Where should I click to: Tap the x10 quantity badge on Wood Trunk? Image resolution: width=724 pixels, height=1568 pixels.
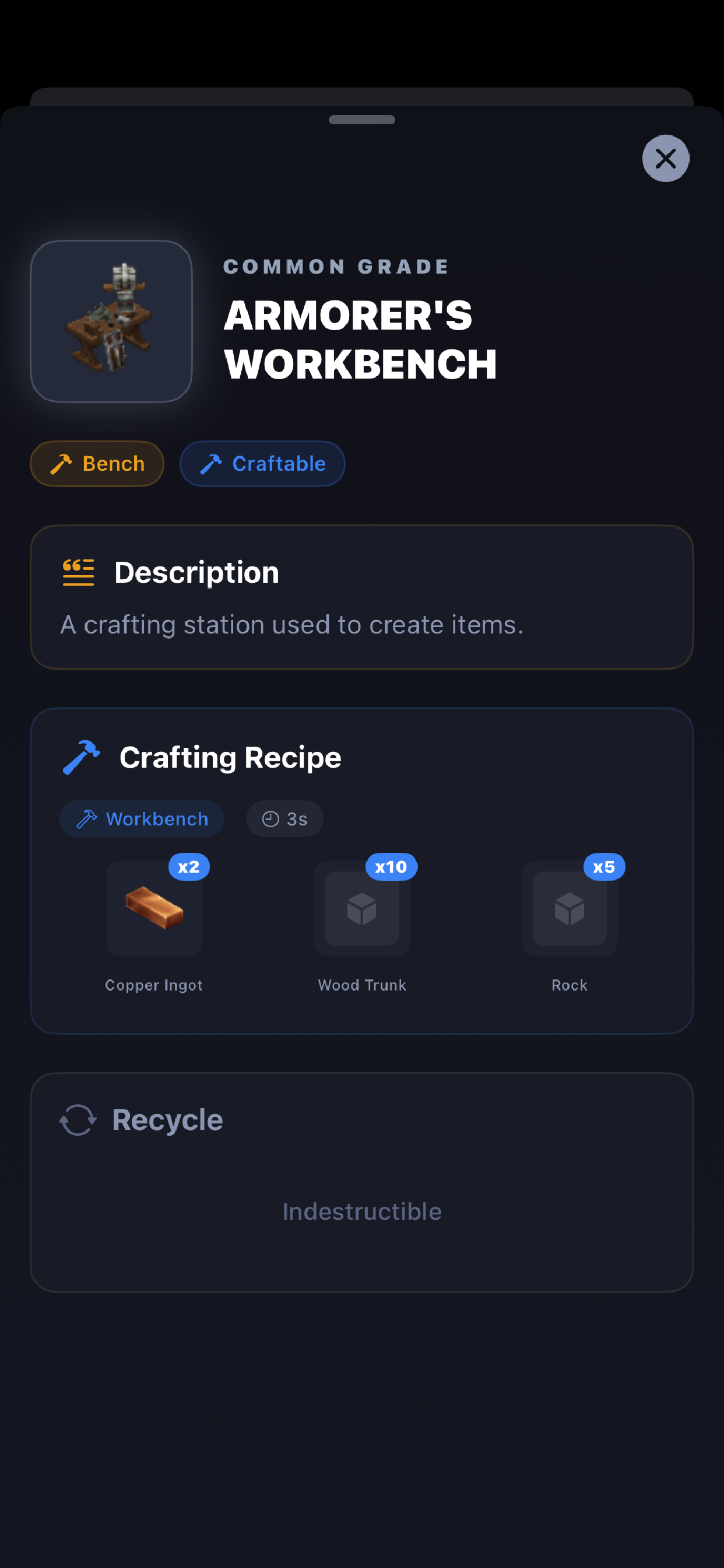click(392, 867)
